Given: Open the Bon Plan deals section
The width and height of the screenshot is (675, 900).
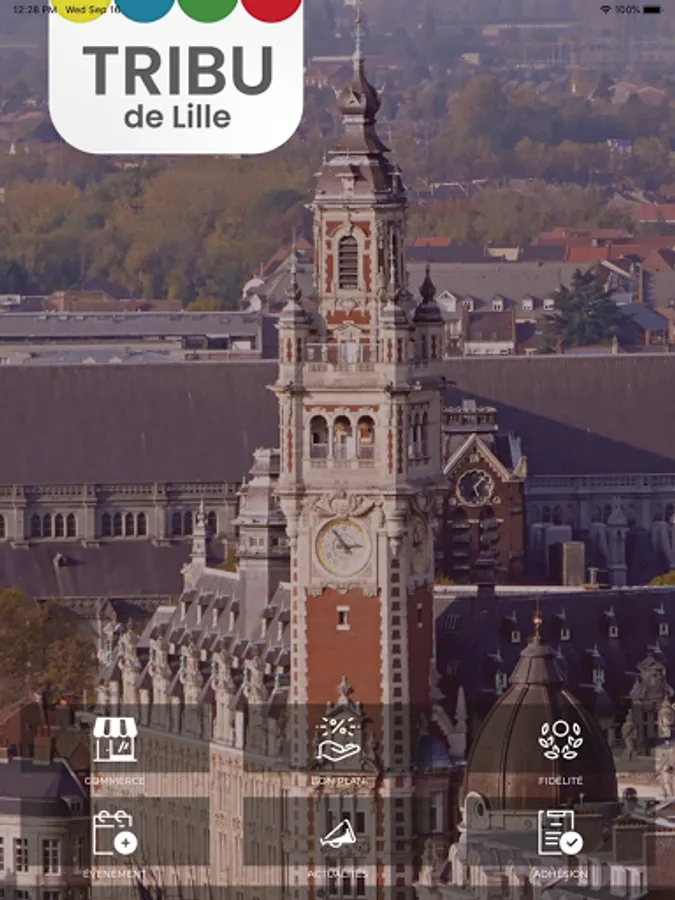Looking at the screenshot, I should pyautogui.click(x=338, y=748).
